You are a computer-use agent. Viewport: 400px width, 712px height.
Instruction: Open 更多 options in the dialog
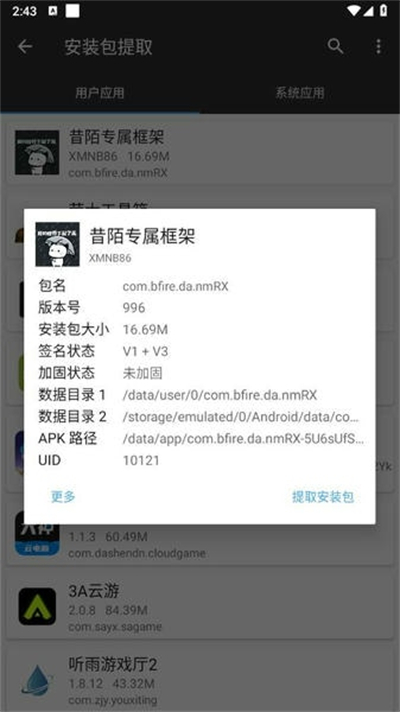click(63, 496)
